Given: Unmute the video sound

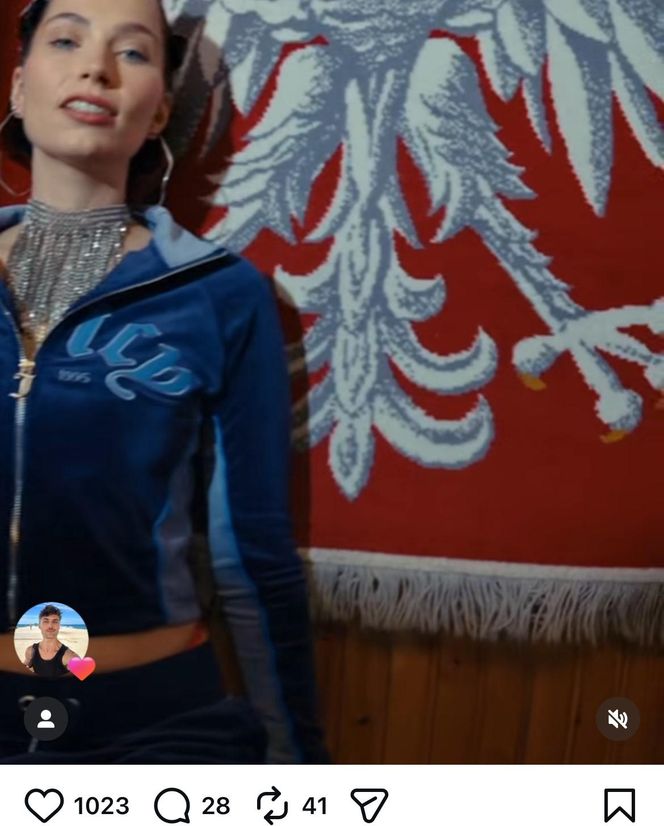Looking at the screenshot, I should click(618, 719).
